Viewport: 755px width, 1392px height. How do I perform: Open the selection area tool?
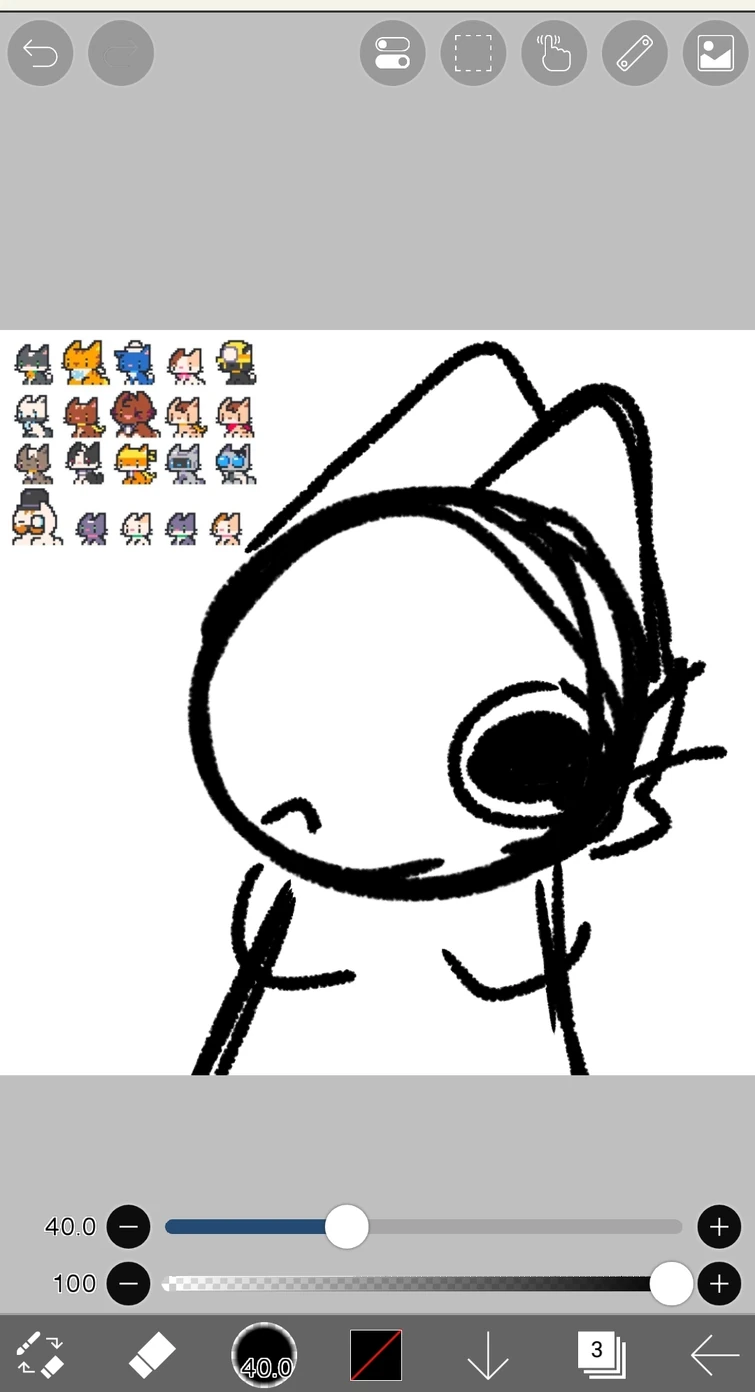473,53
